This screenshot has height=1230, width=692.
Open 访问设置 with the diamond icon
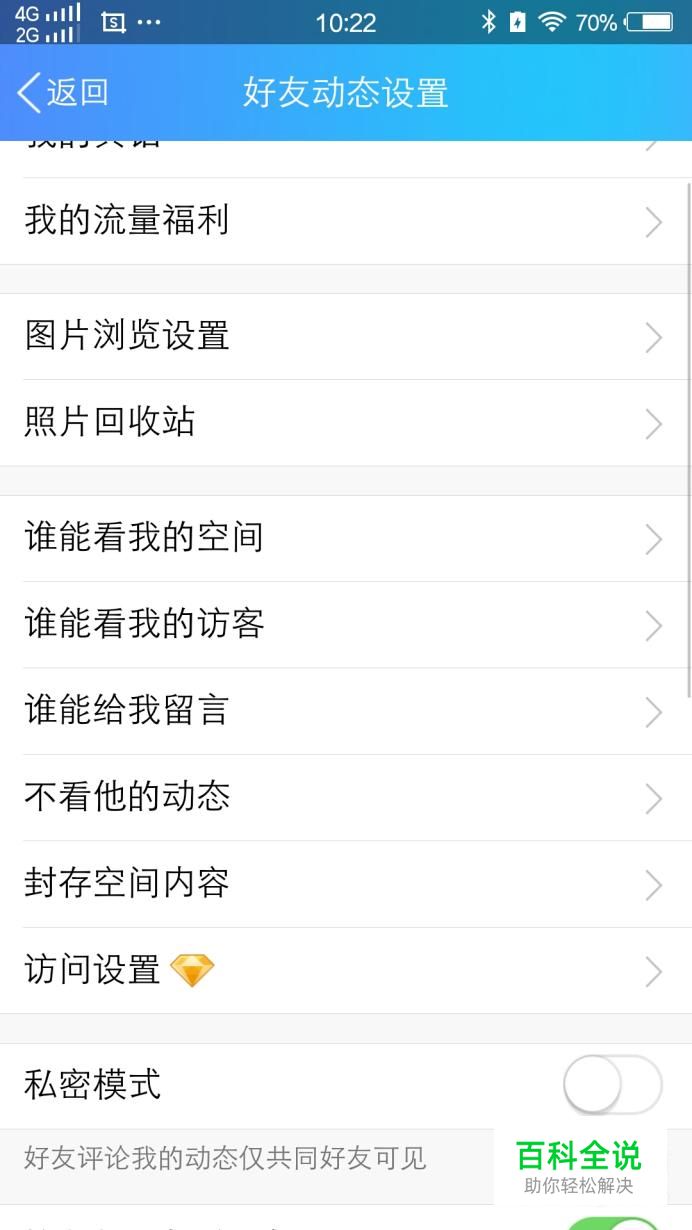coord(346,971)
